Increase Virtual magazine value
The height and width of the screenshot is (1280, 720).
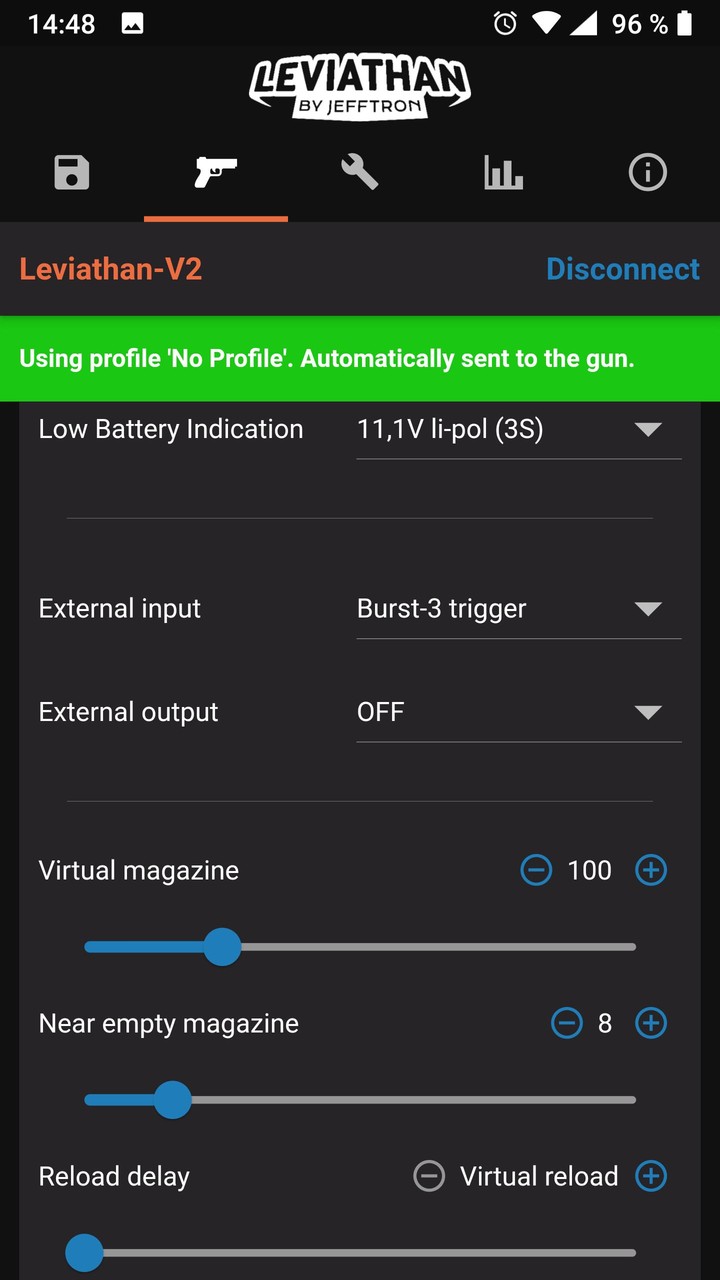coord(651,871)
